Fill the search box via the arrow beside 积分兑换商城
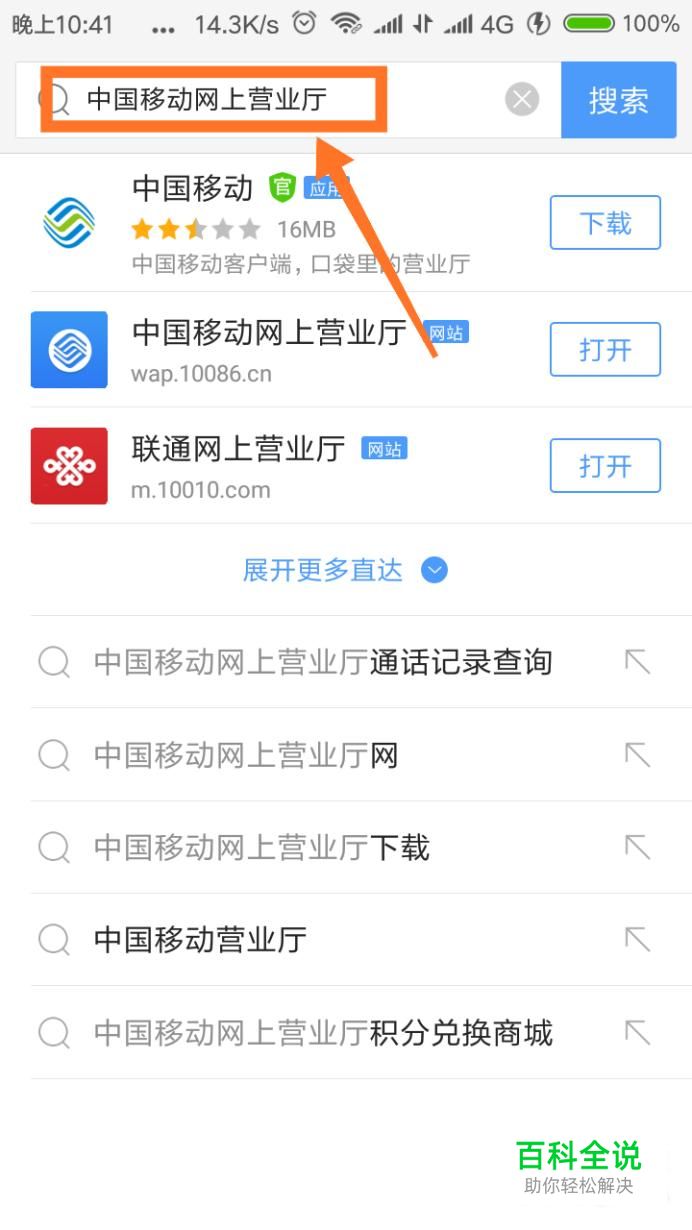The image size is (692, 1230). 637,1032
